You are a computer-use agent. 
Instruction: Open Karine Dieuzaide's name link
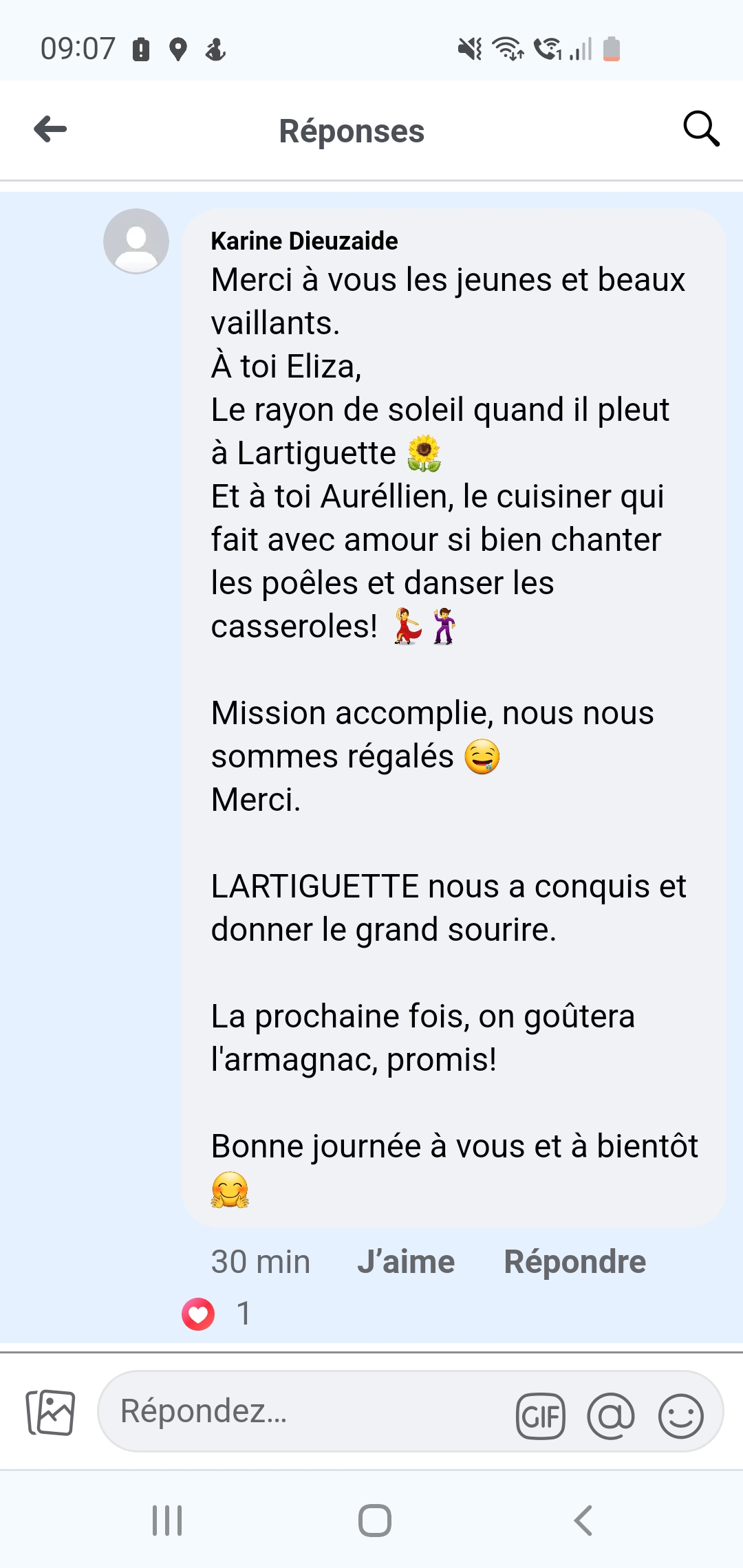(x=304, y=241)
